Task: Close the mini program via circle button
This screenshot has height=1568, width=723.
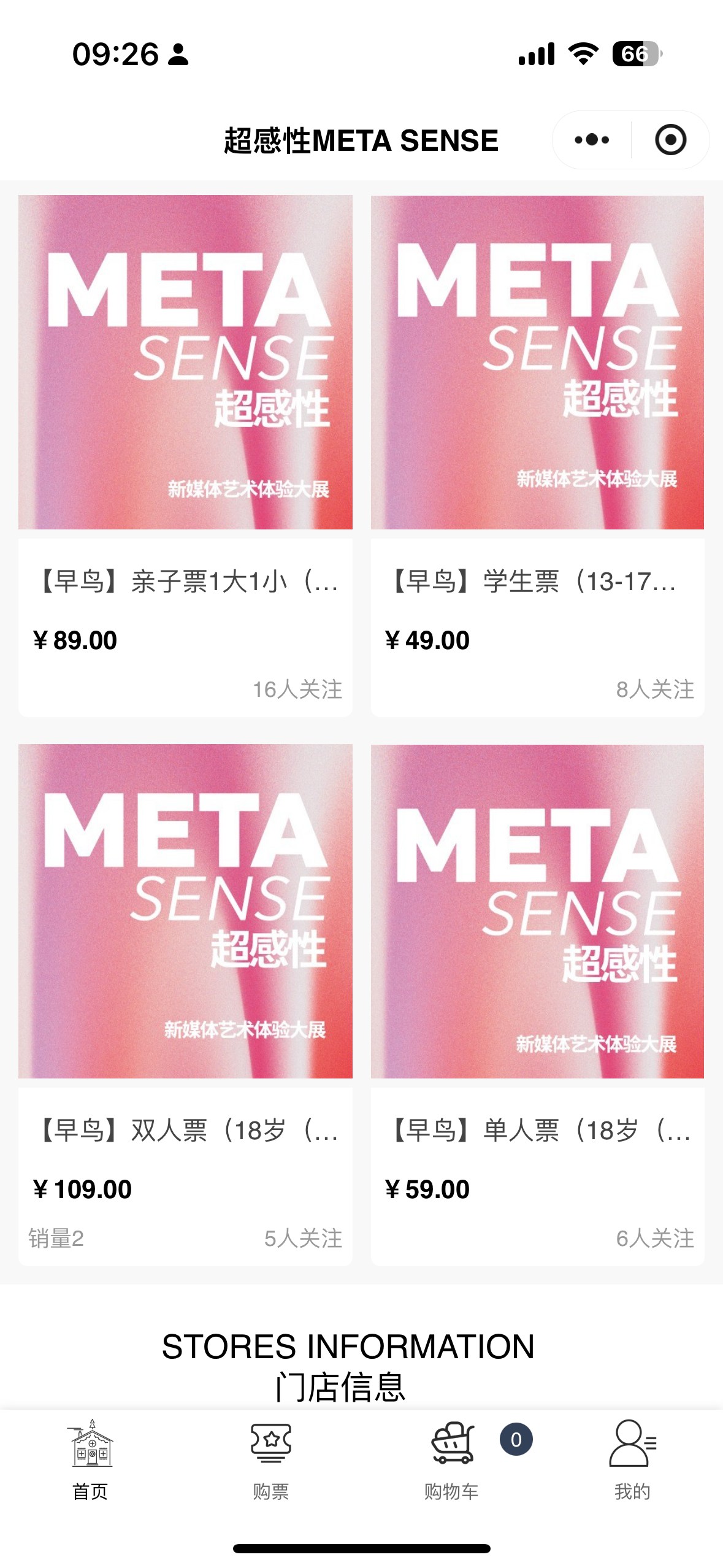Action: point(670,140)
